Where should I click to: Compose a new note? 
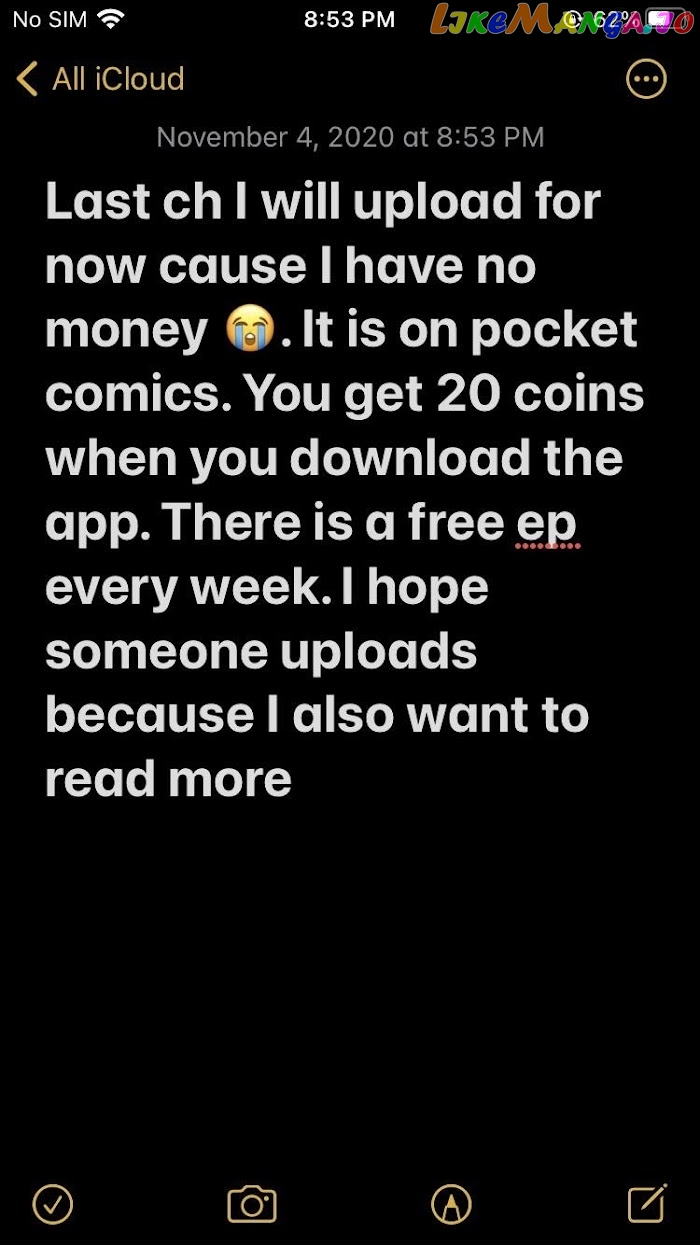[x=647, y=1203]
